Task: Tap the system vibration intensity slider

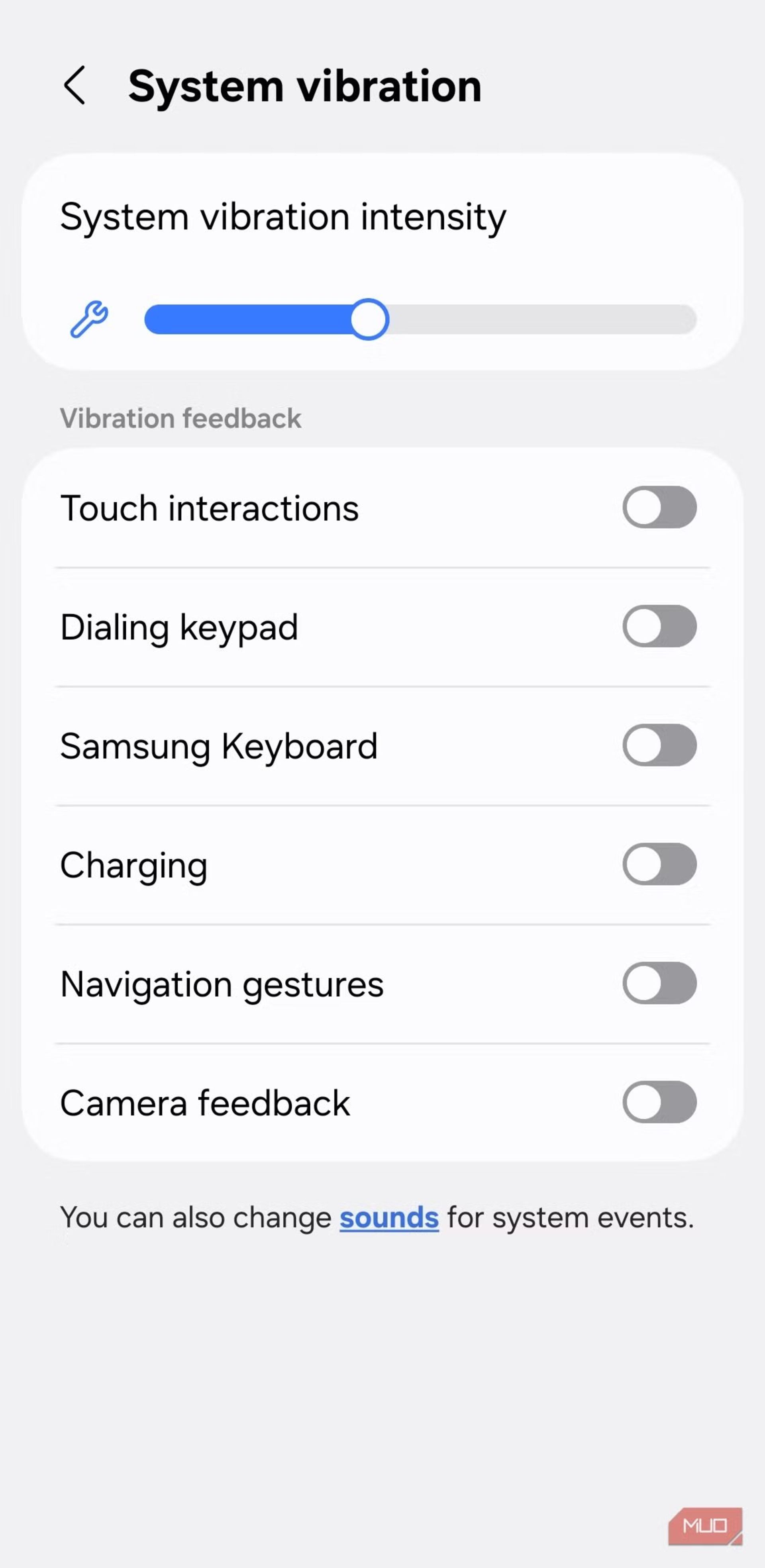Action: point(420,319)
